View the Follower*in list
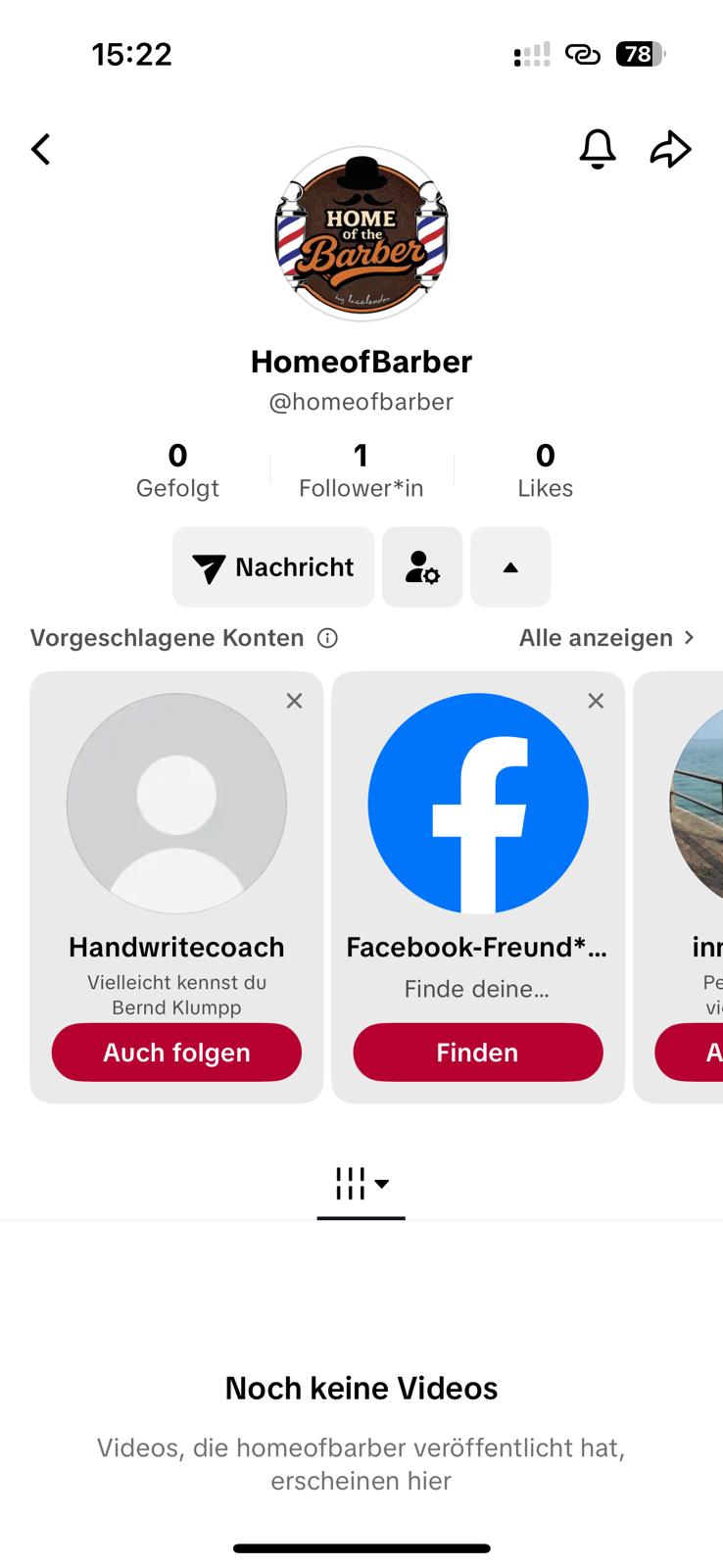The height and width of the screenshot is (1568, 723). point(361,470)
